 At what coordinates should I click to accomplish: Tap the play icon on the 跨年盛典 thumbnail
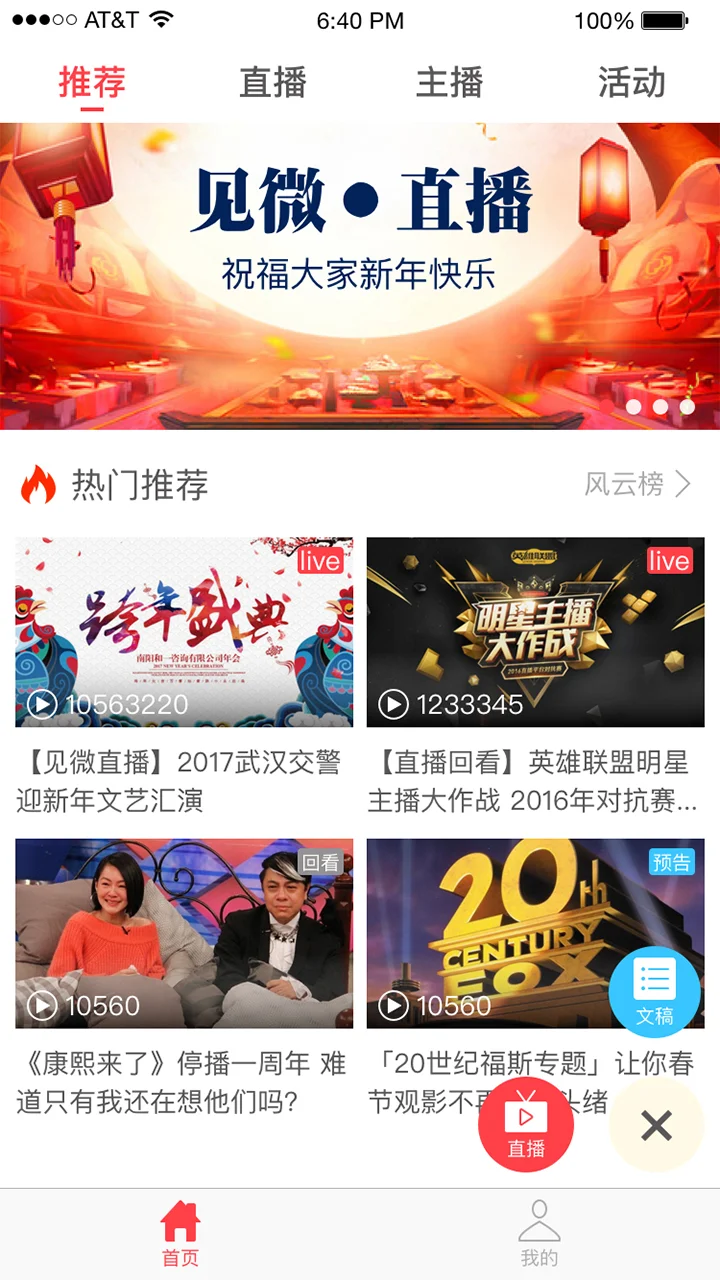42,705
